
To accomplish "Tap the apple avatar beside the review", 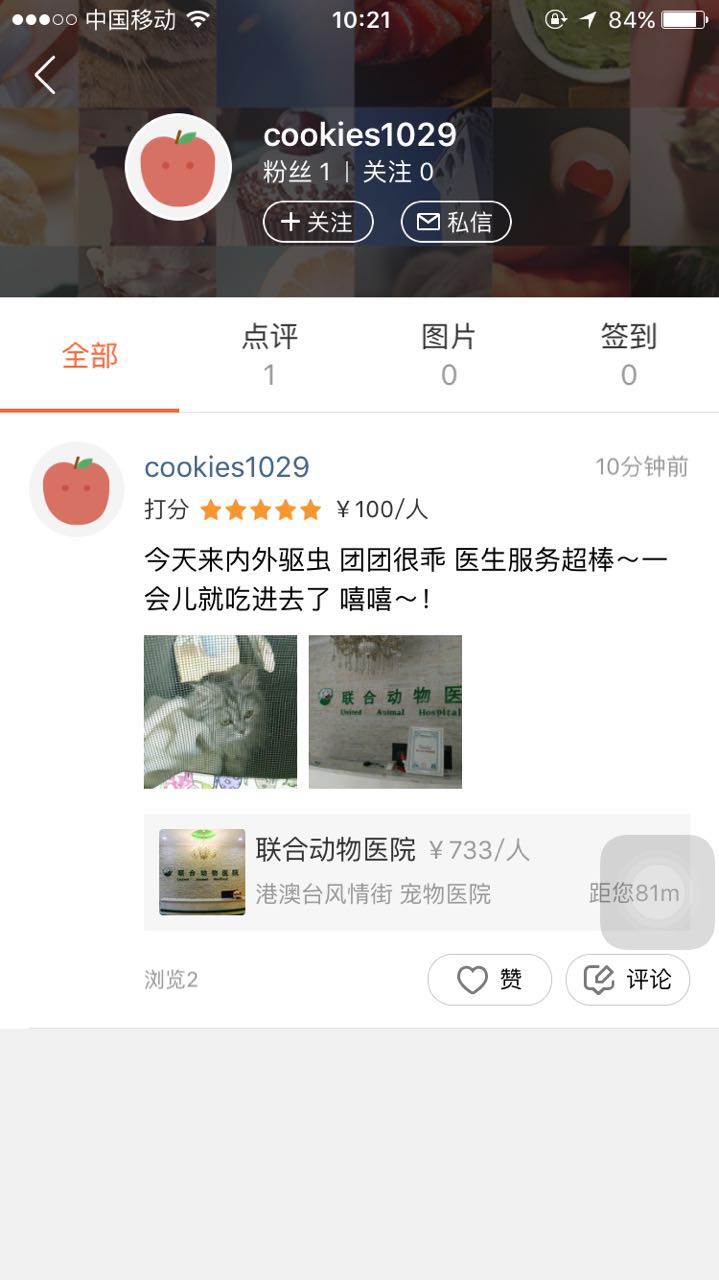I will point(77,489).
